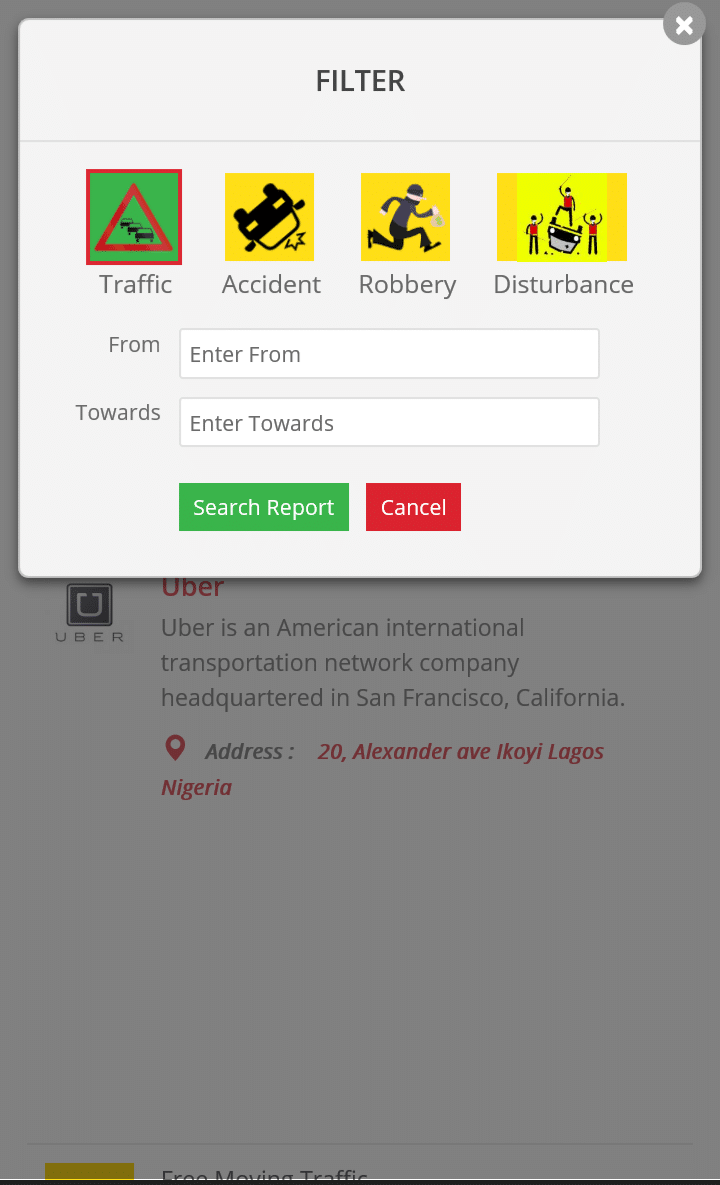Close the filter dialog

[x=684, y=25]
